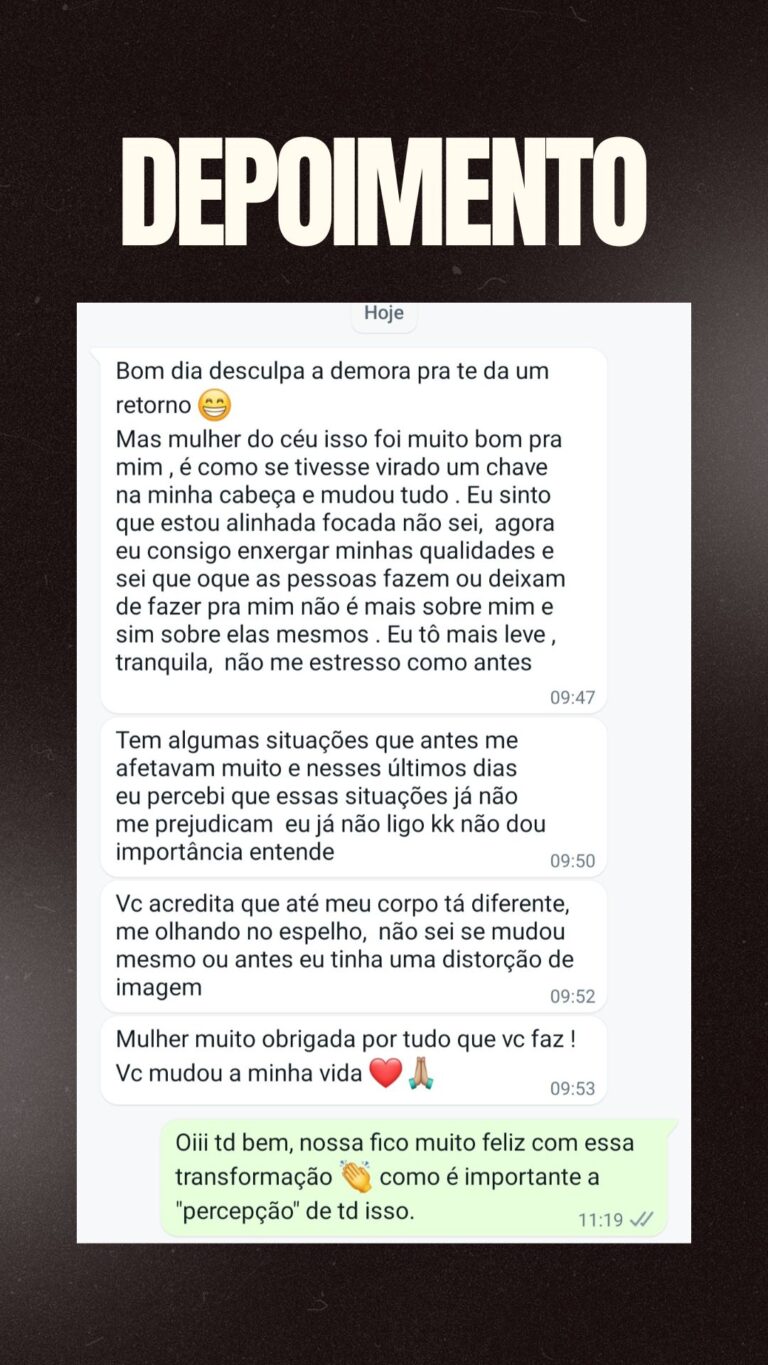Click the 'Hoje' date divider pill
The height and width of the screenshot is (1365, 768).
tap(383, 312)
